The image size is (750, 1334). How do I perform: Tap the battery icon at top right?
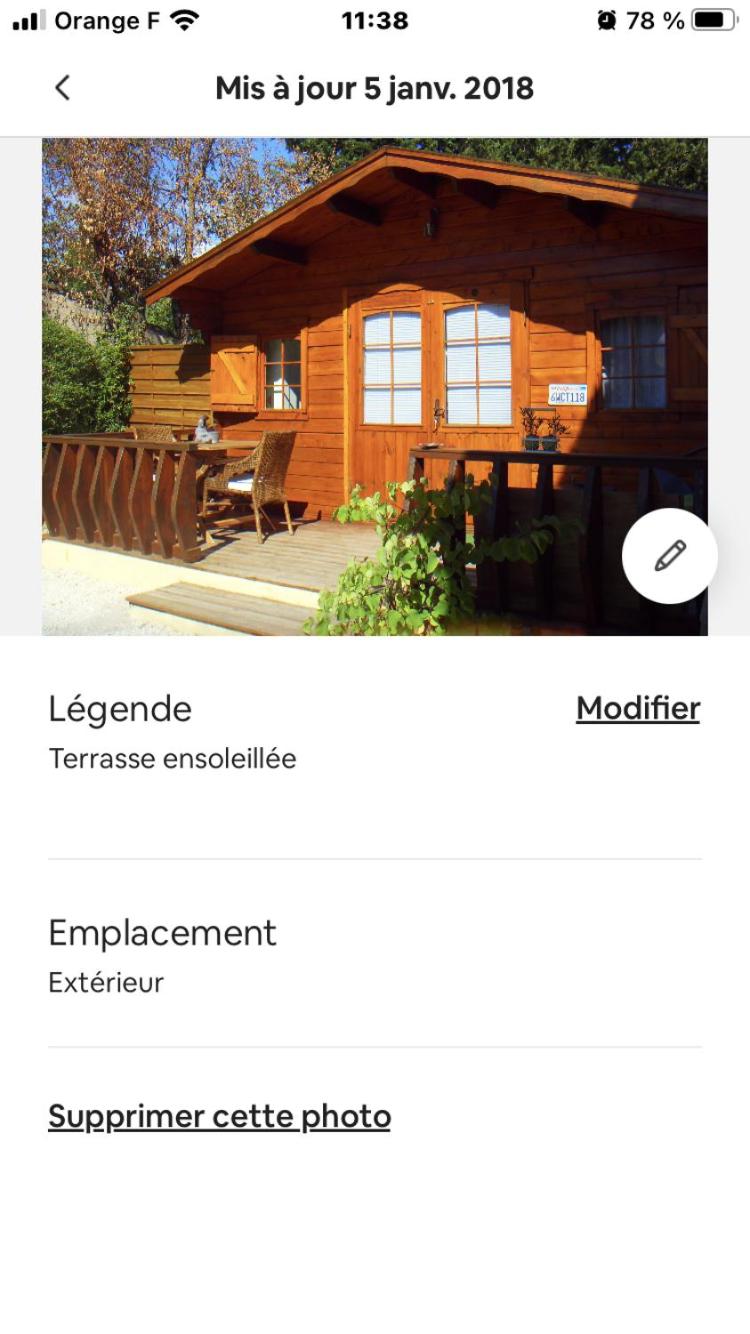click(712, 18)
